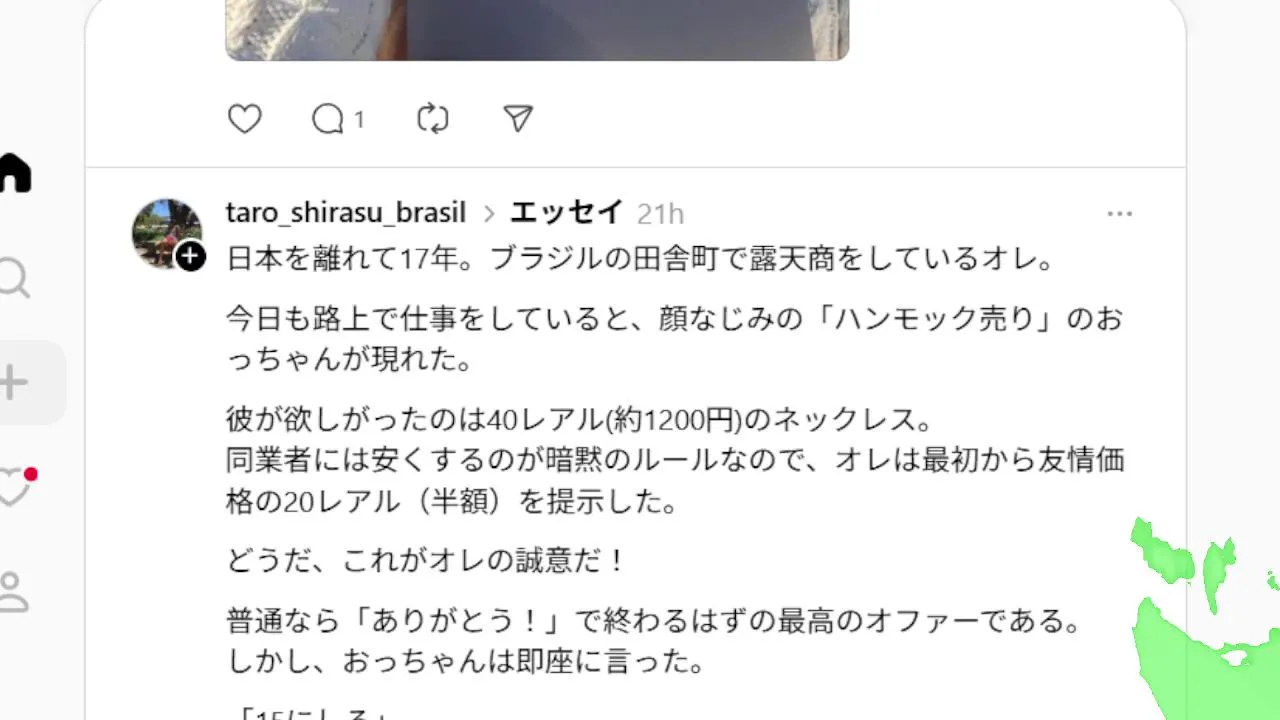Switch to the Profile tab

(14, 592)
